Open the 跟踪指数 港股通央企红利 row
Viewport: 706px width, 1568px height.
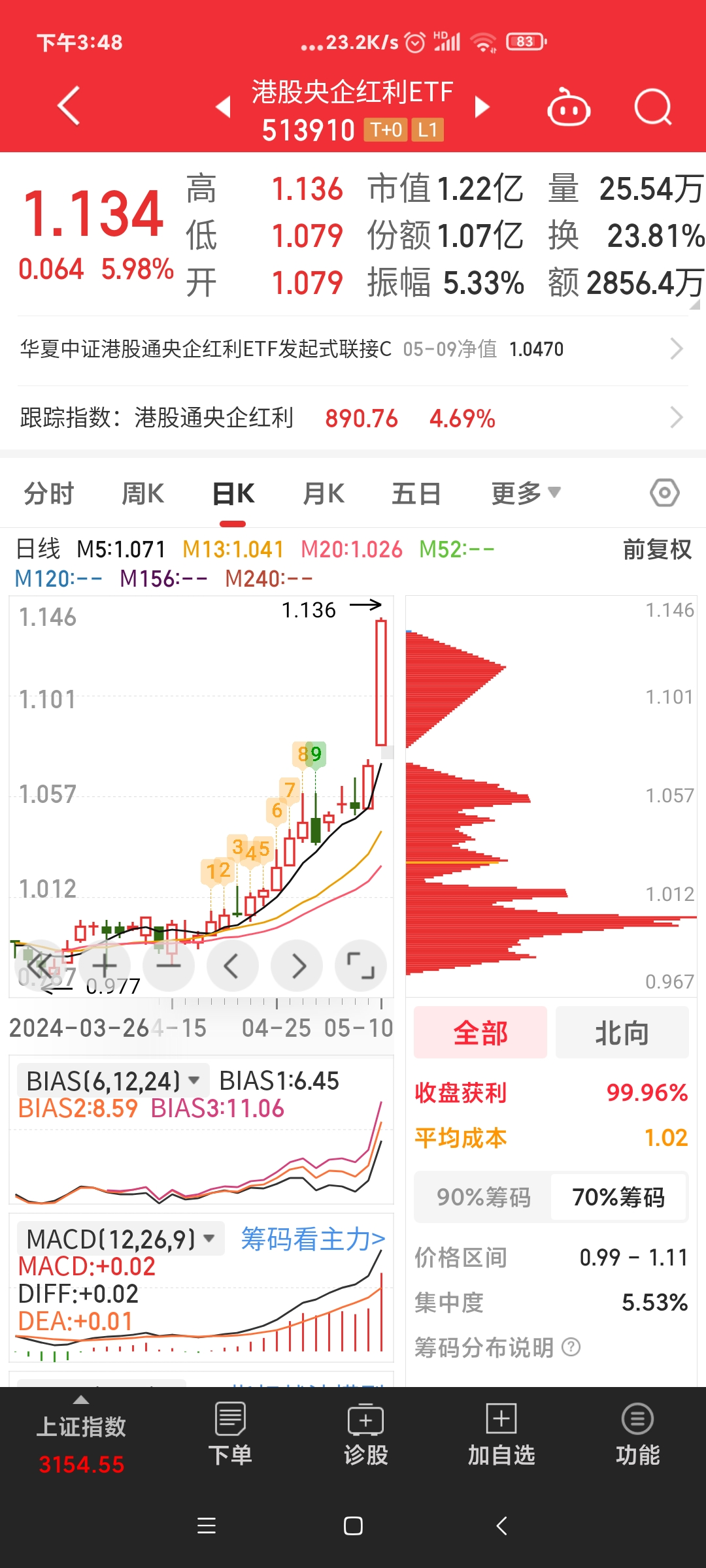353,418
